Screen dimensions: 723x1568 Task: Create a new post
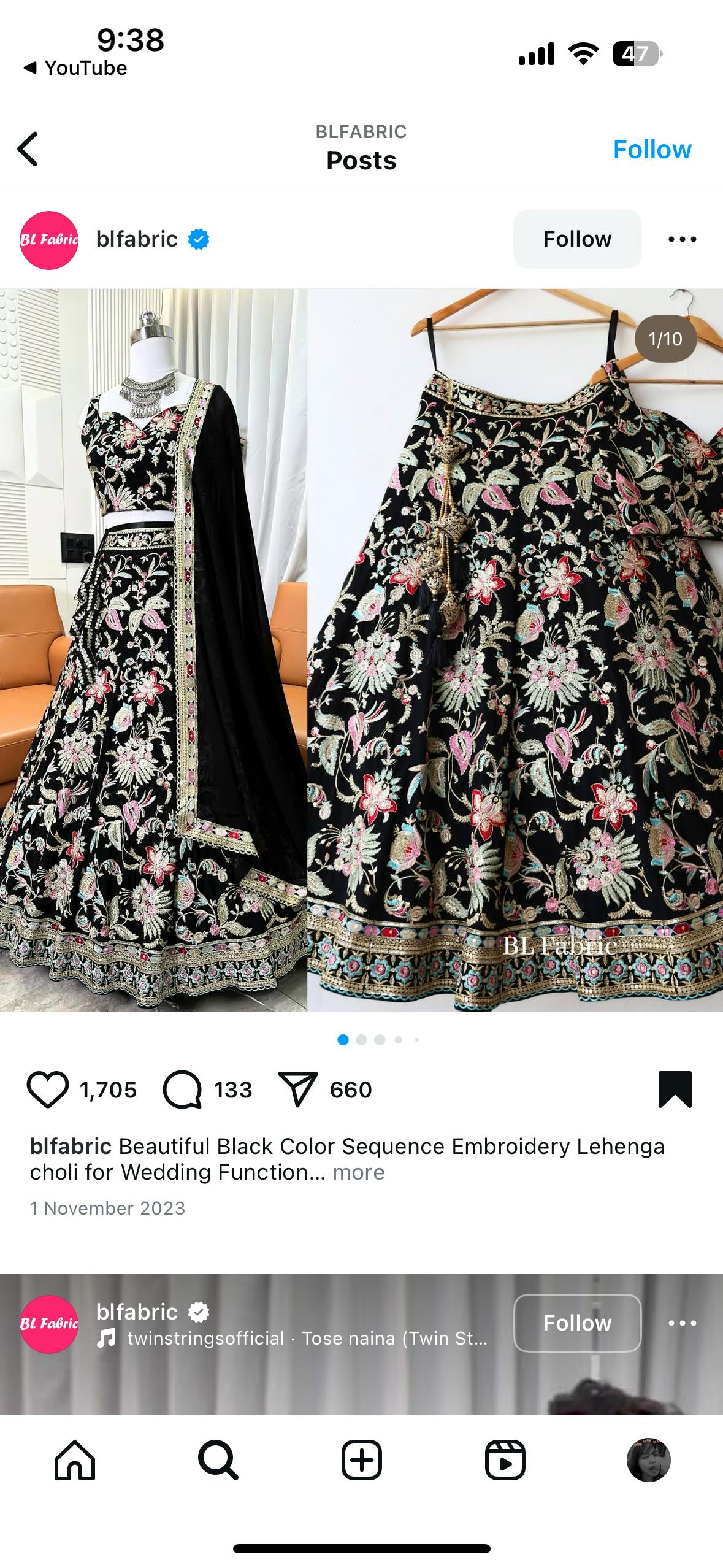361,1460
